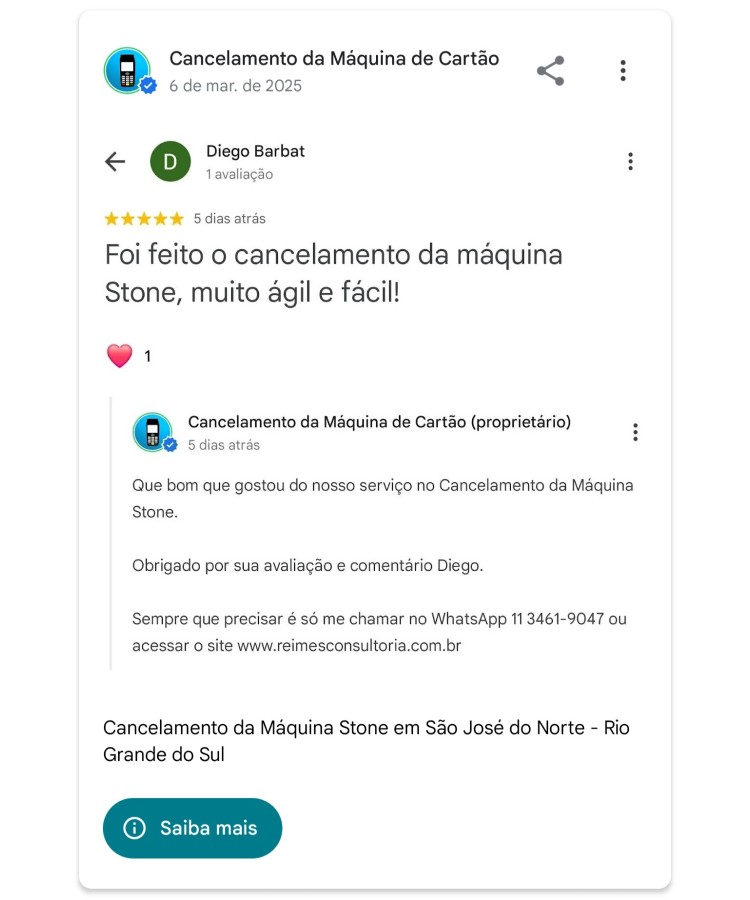Click the info icon inside Saiba mais

[x=133, y=828]
